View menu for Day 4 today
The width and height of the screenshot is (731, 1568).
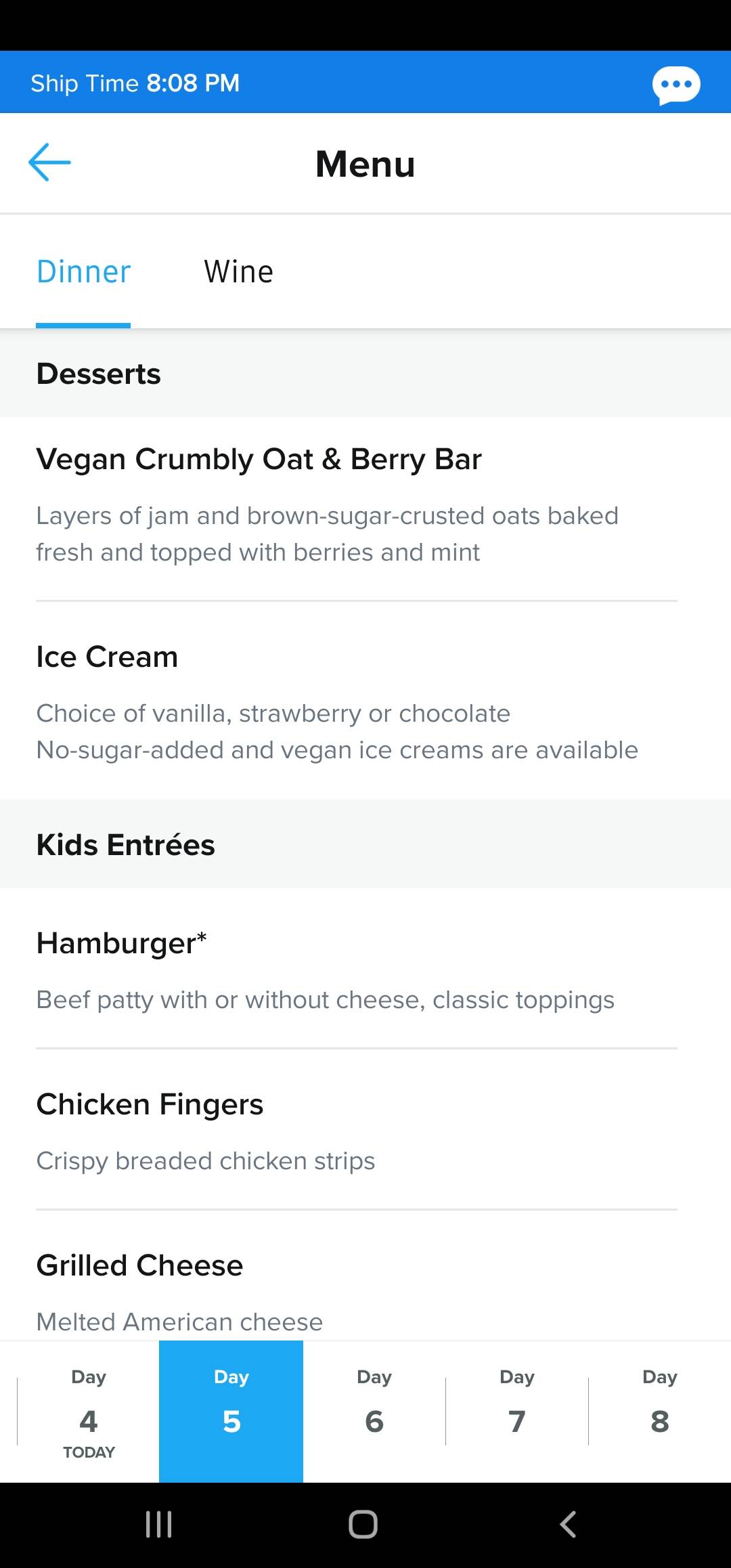pyautogui.click(x=89, y=1412)
